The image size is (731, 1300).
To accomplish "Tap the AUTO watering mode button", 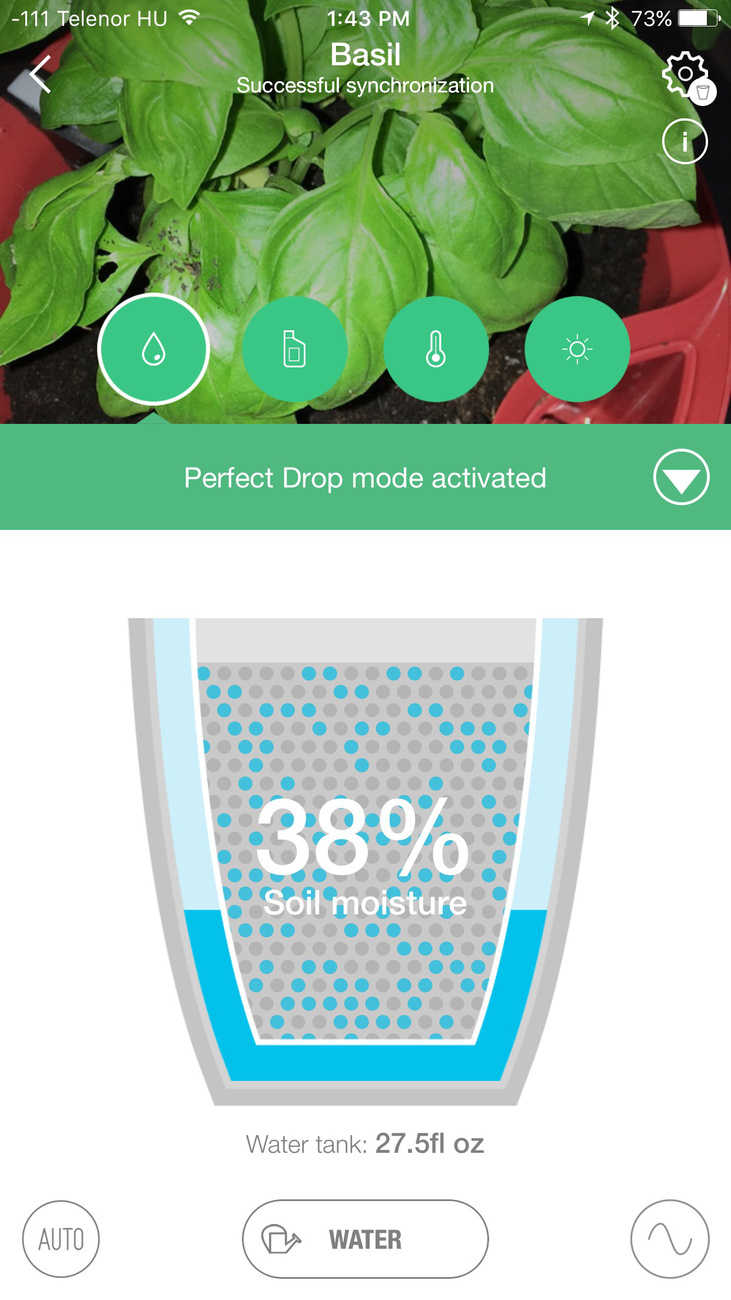I will pyautogui.click(x=61, y=1240).
